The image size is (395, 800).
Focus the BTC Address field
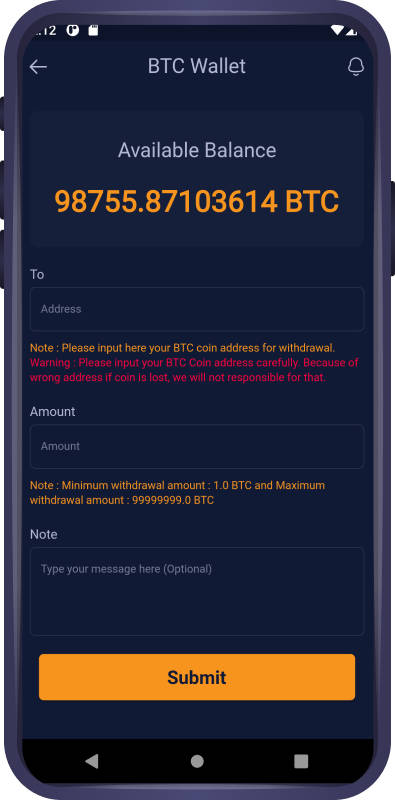[x=197, y=309]
